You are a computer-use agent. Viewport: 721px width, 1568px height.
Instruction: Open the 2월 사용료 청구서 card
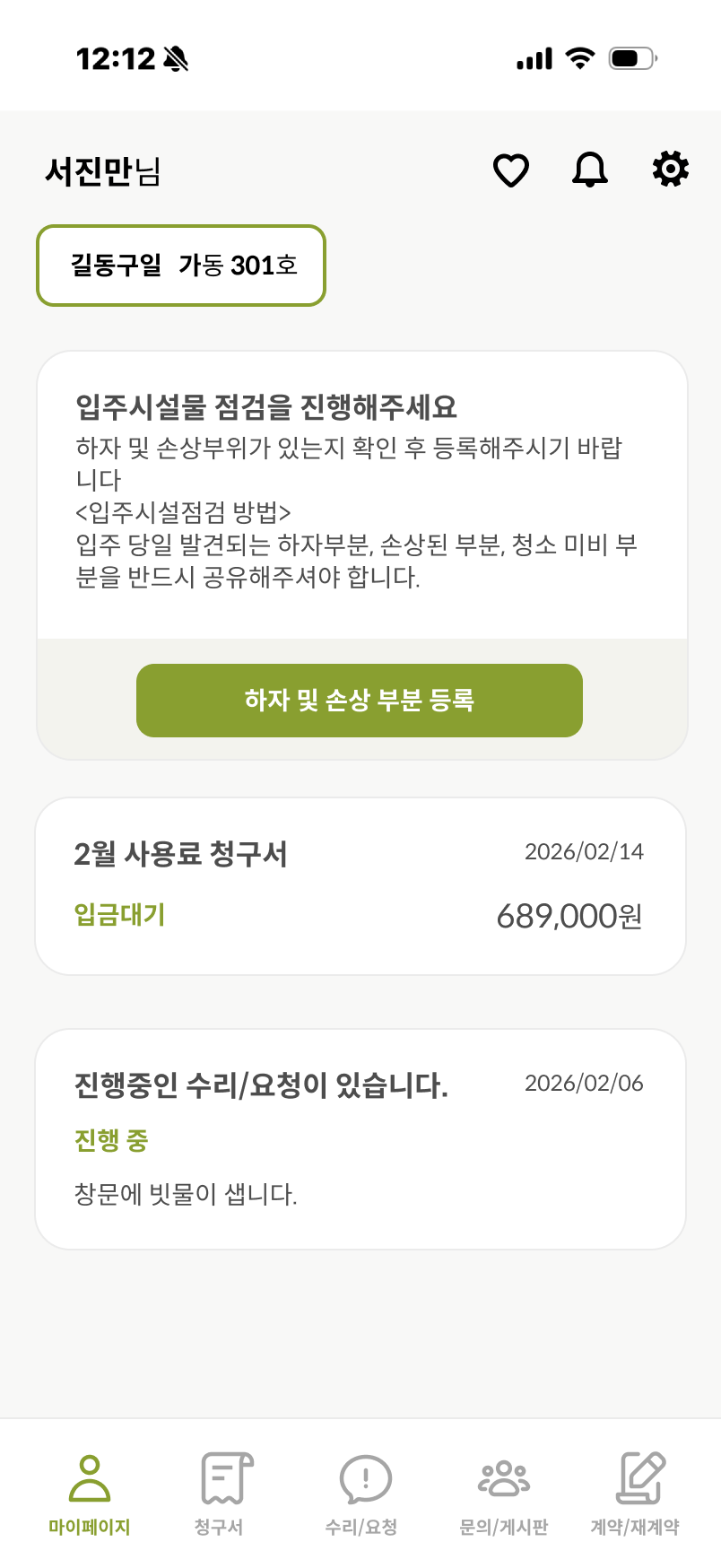[x=360, y=886]
